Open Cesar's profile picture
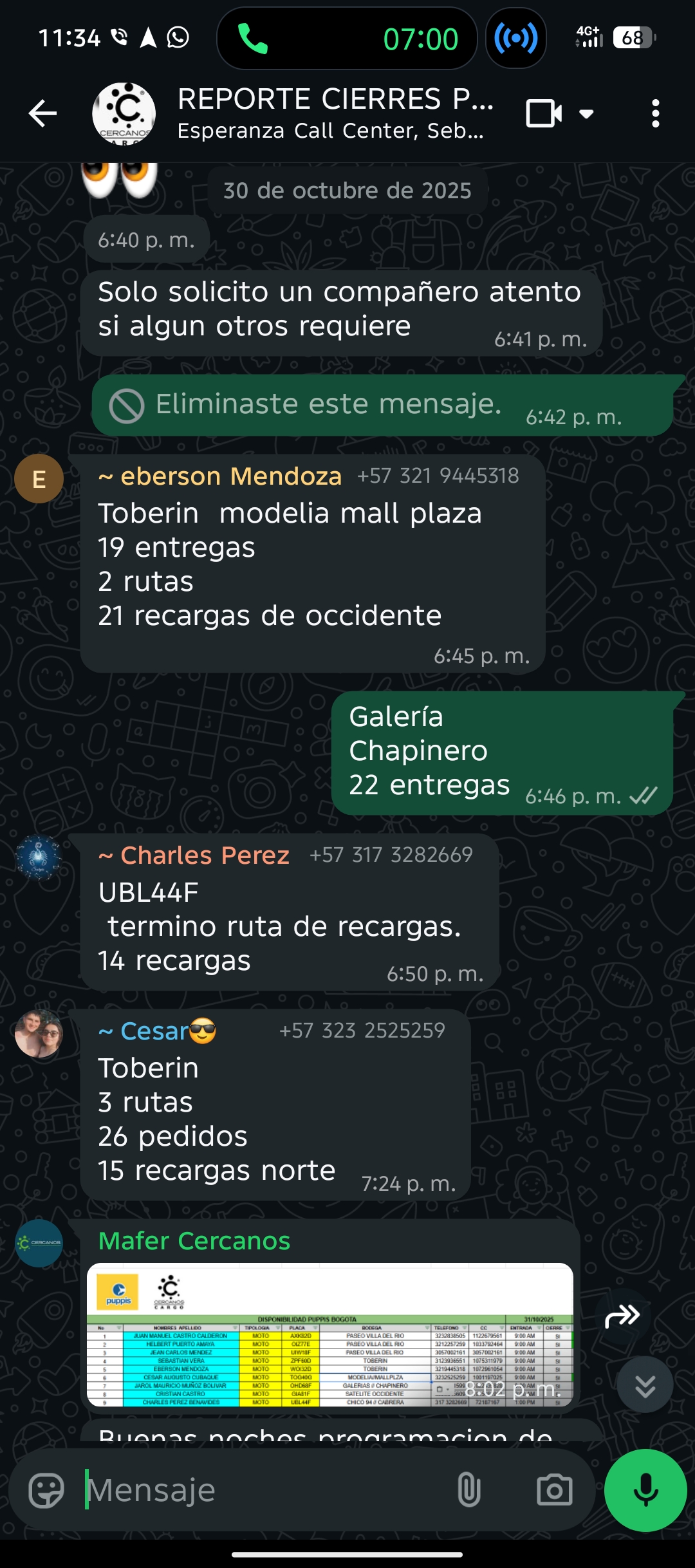This screenshot has height=1568, width=695. pos(39,1034)
